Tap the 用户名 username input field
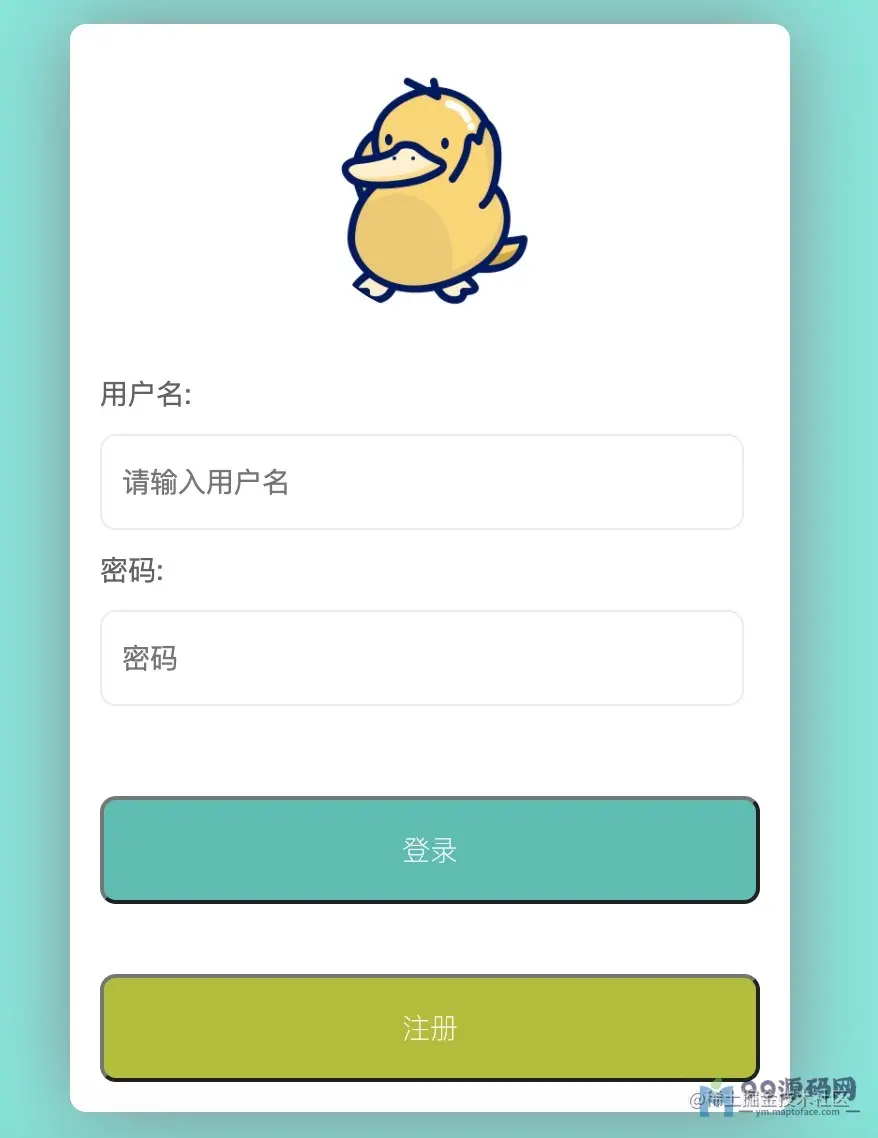Viewport: 878px width, 1138px height. pyautogui.click(x=421, y=482)
